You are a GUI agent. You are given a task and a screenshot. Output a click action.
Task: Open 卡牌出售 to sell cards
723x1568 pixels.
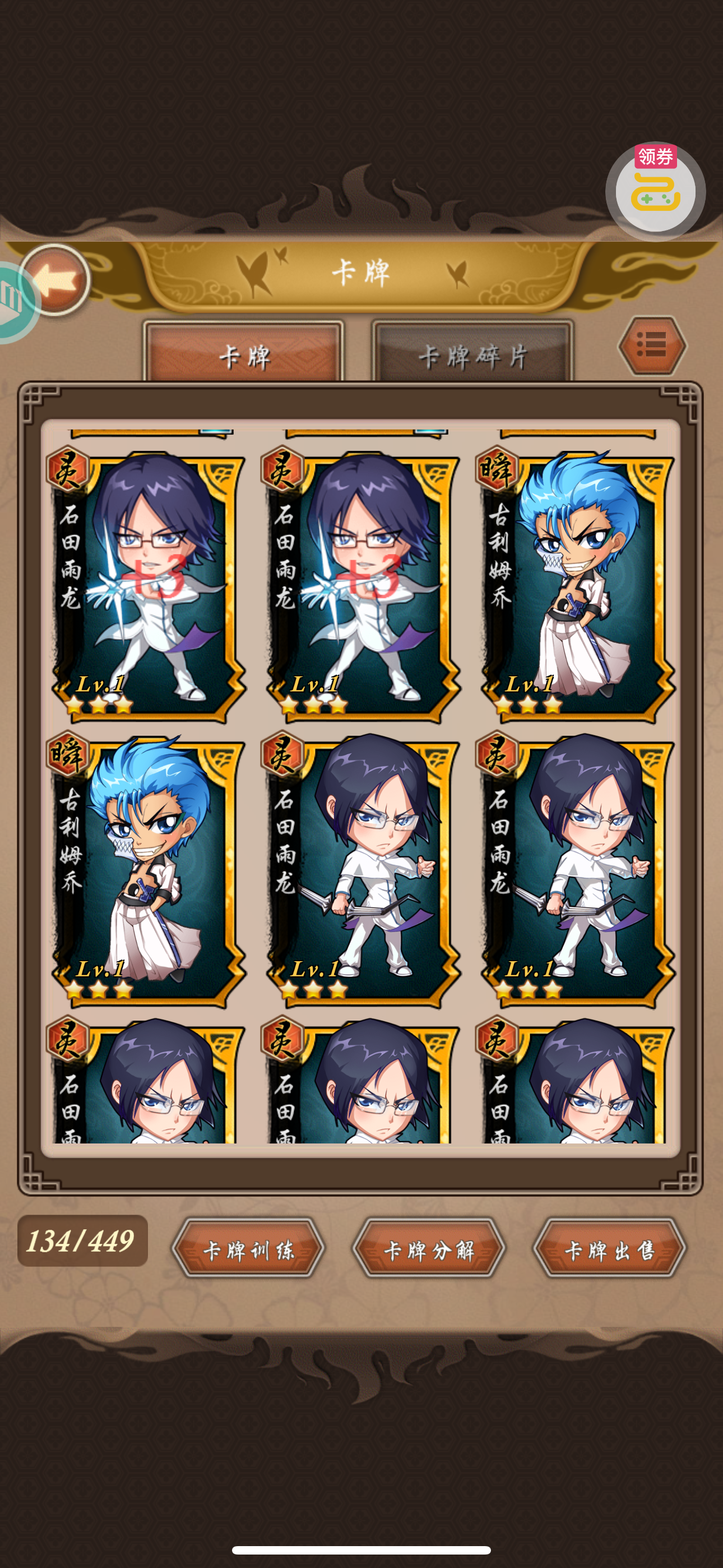coord(610,1250)
